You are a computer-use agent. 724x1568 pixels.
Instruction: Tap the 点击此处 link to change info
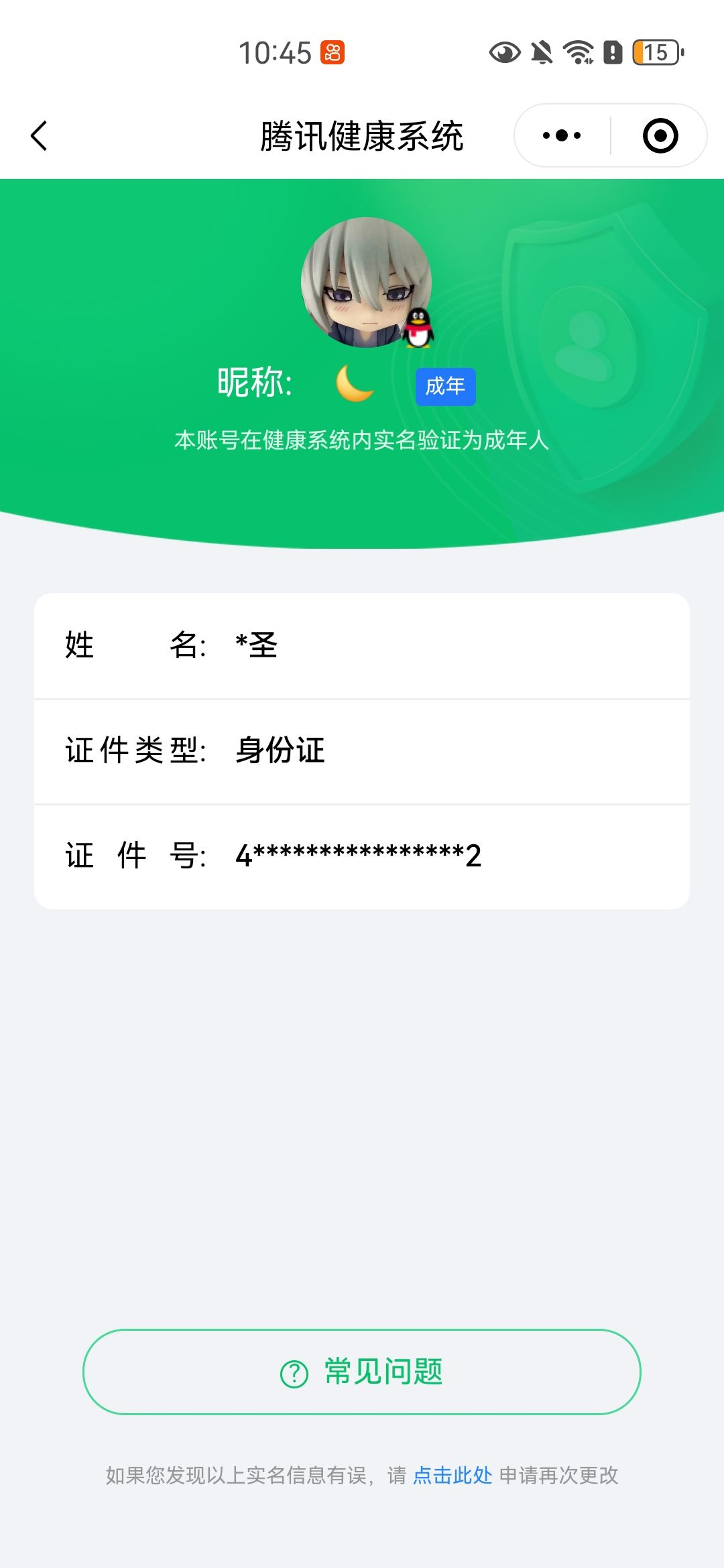click(x=452, y=1475)
